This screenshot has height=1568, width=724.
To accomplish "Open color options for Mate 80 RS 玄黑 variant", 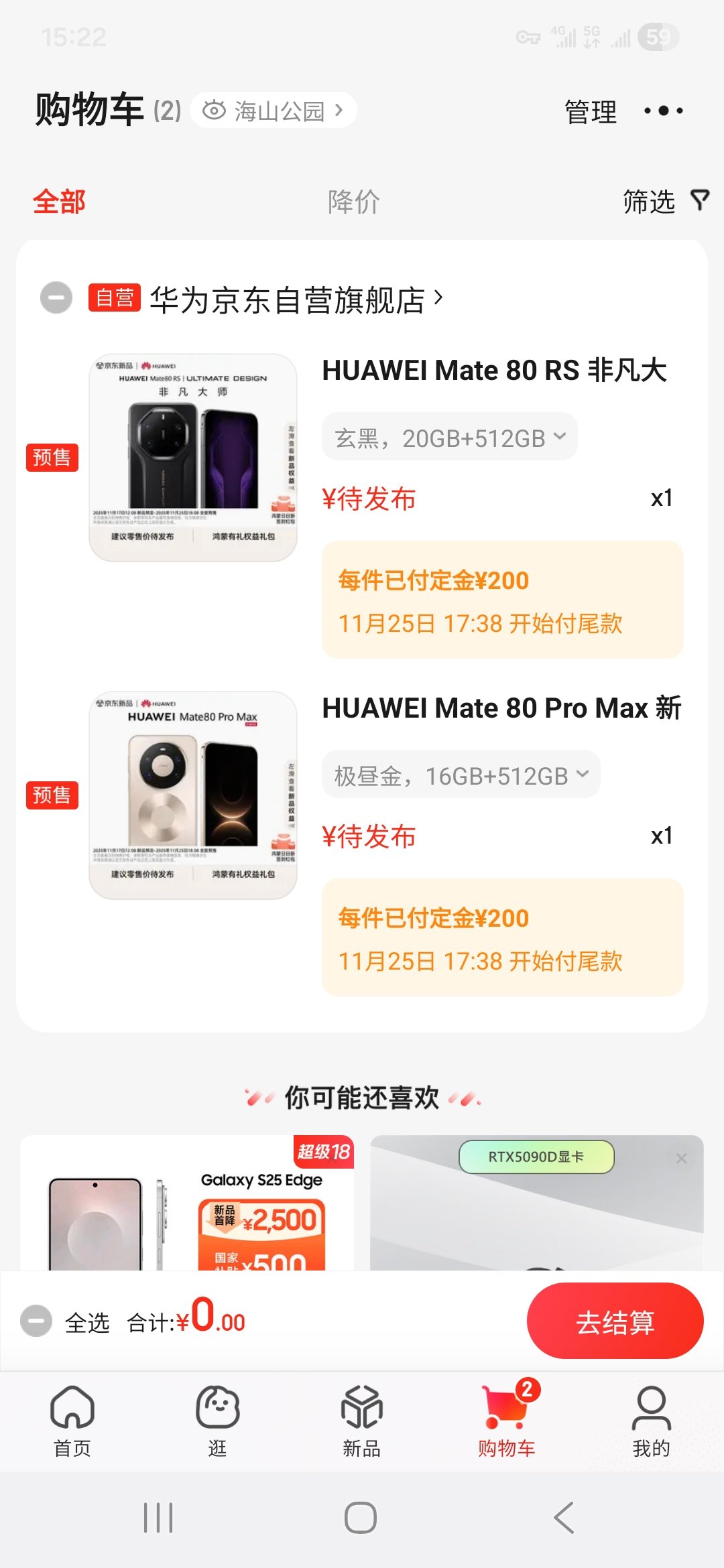I will click(x=448, y=436).
